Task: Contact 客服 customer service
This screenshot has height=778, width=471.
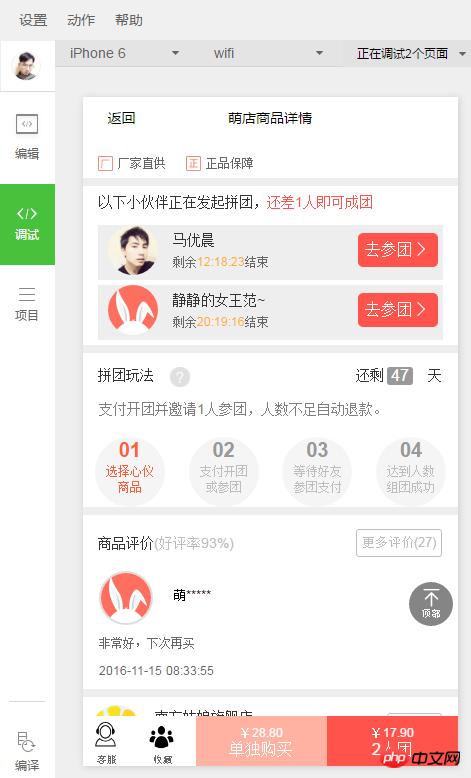Action: pyautogui.click(x=106, y=742)
